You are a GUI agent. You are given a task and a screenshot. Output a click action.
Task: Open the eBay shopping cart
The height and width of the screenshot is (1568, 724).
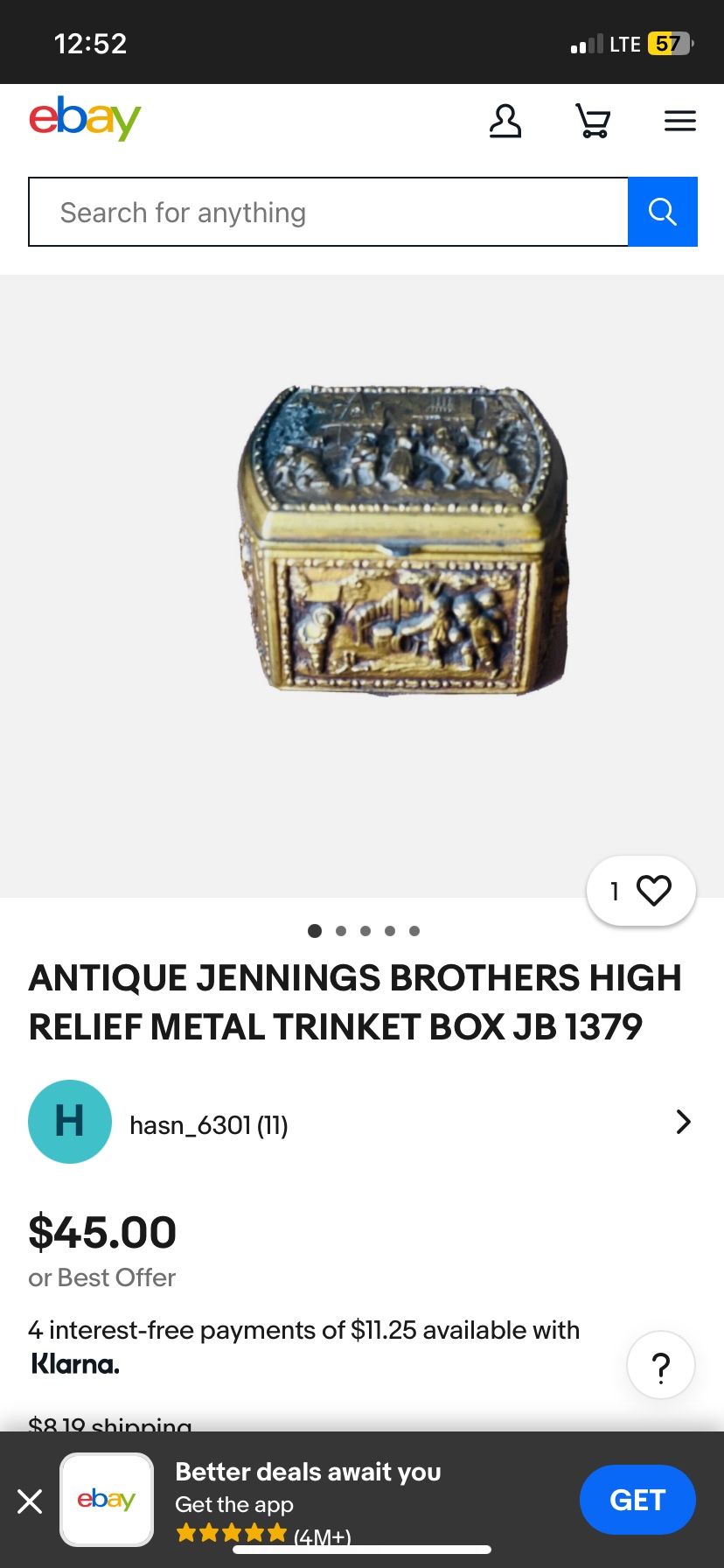coord(593,122)
